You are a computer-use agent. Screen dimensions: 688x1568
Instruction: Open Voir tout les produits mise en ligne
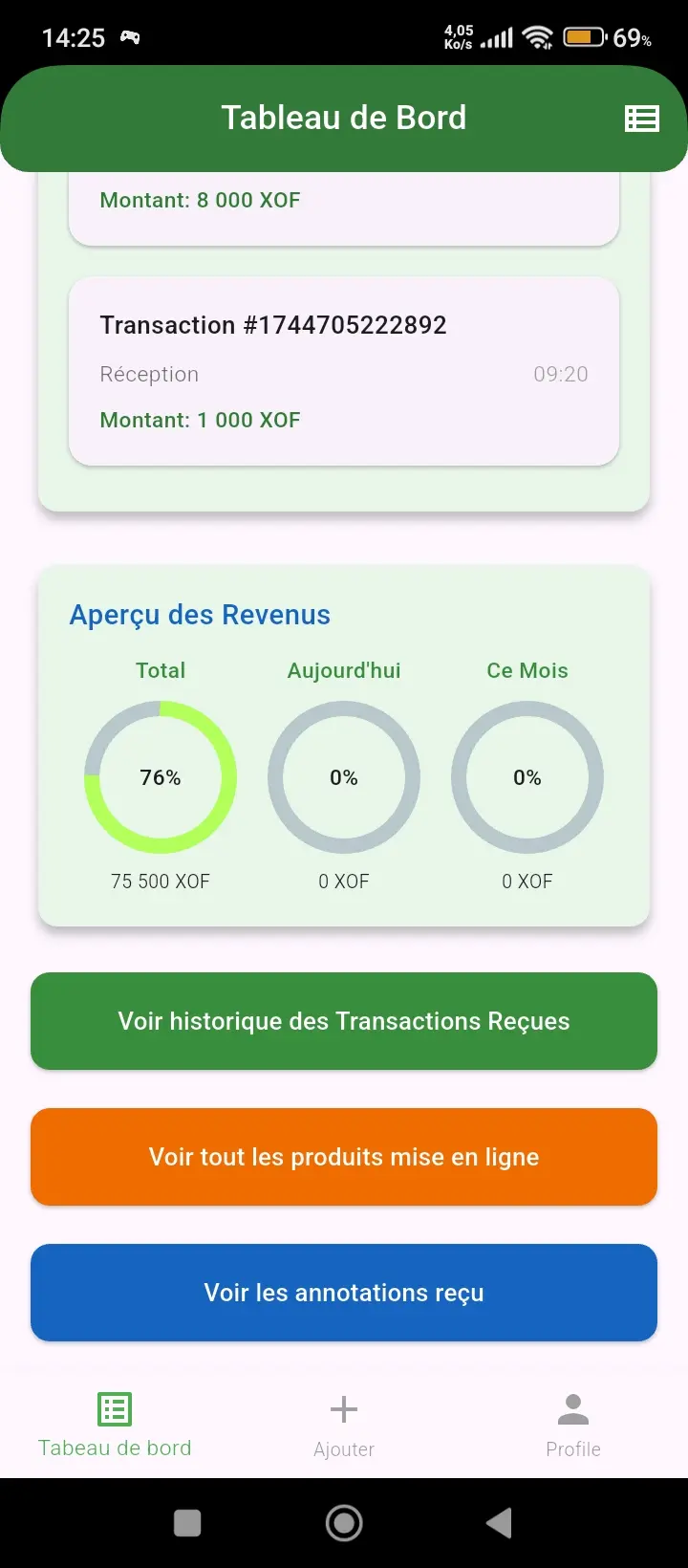343,1157
